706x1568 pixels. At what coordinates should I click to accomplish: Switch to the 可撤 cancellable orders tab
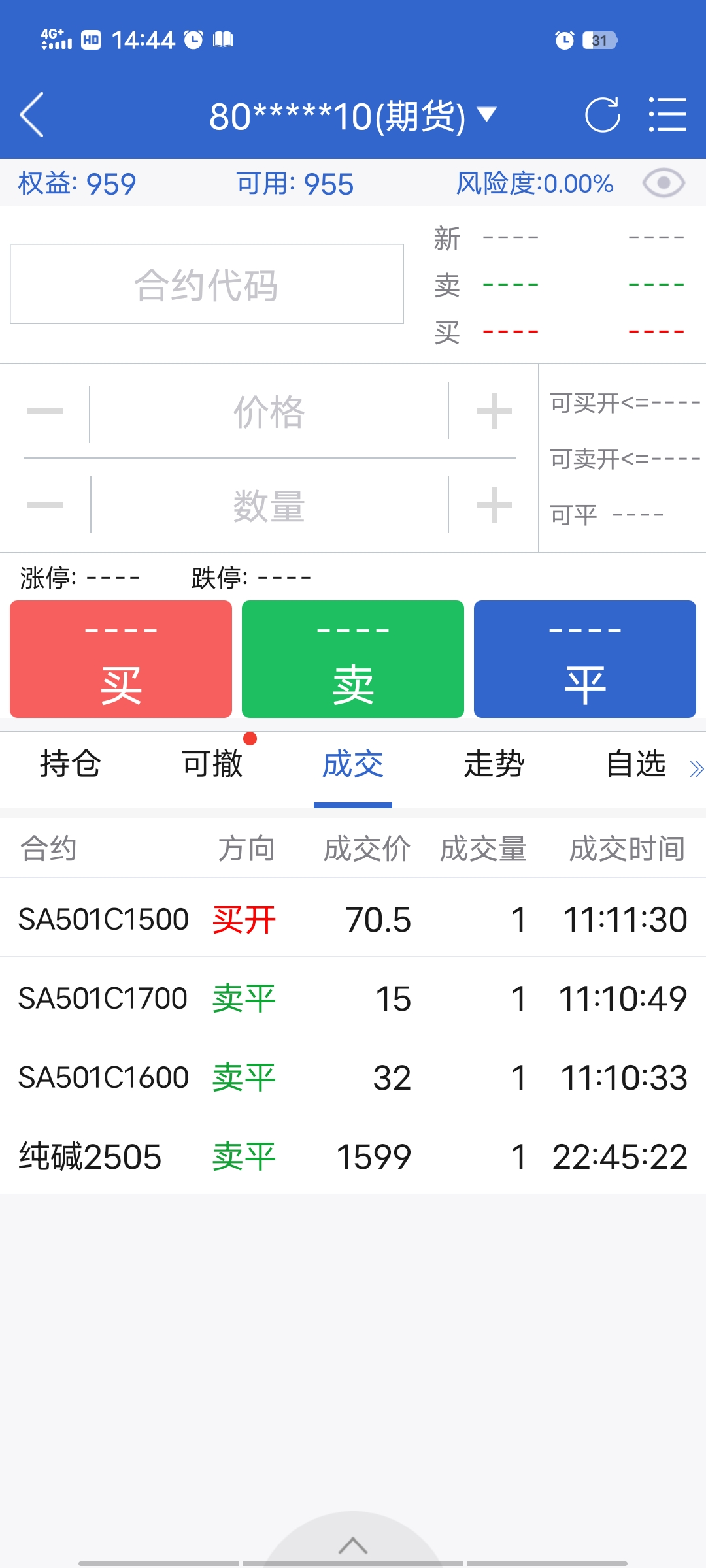212,764
